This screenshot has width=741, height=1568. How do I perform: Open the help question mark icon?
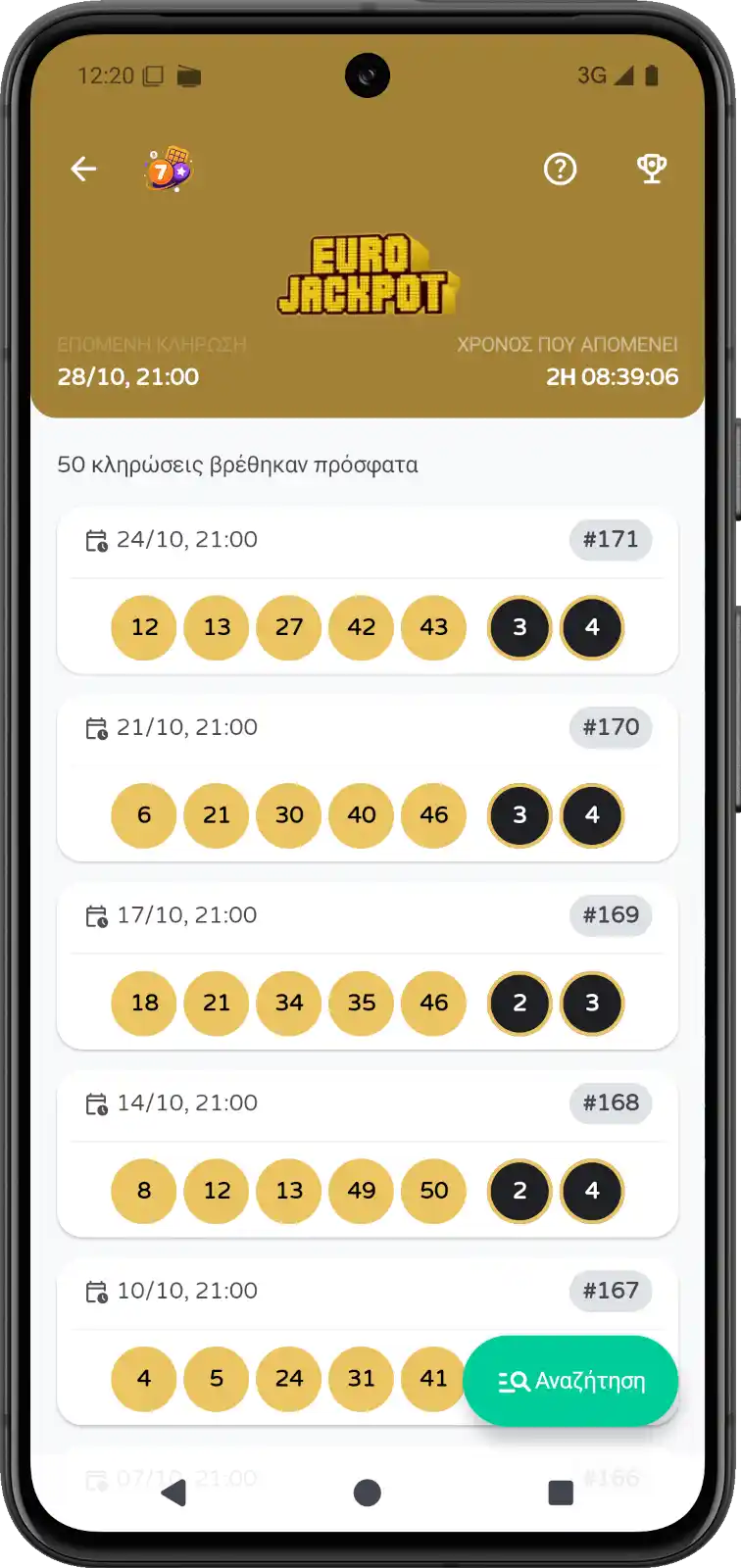pyautogui.click(x=560, y=170)
